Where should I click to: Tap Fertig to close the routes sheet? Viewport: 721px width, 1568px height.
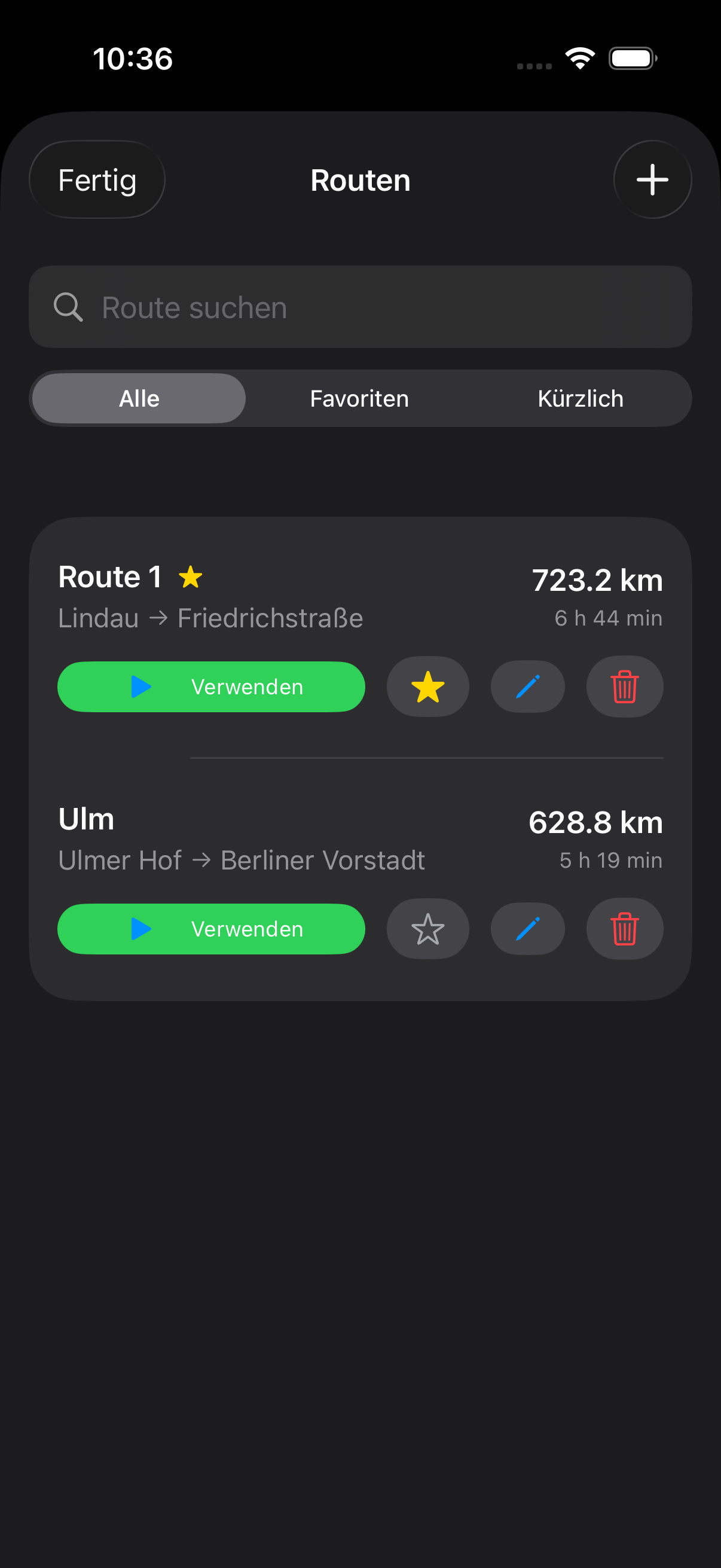pyautogui.click(x=97, y=180)
